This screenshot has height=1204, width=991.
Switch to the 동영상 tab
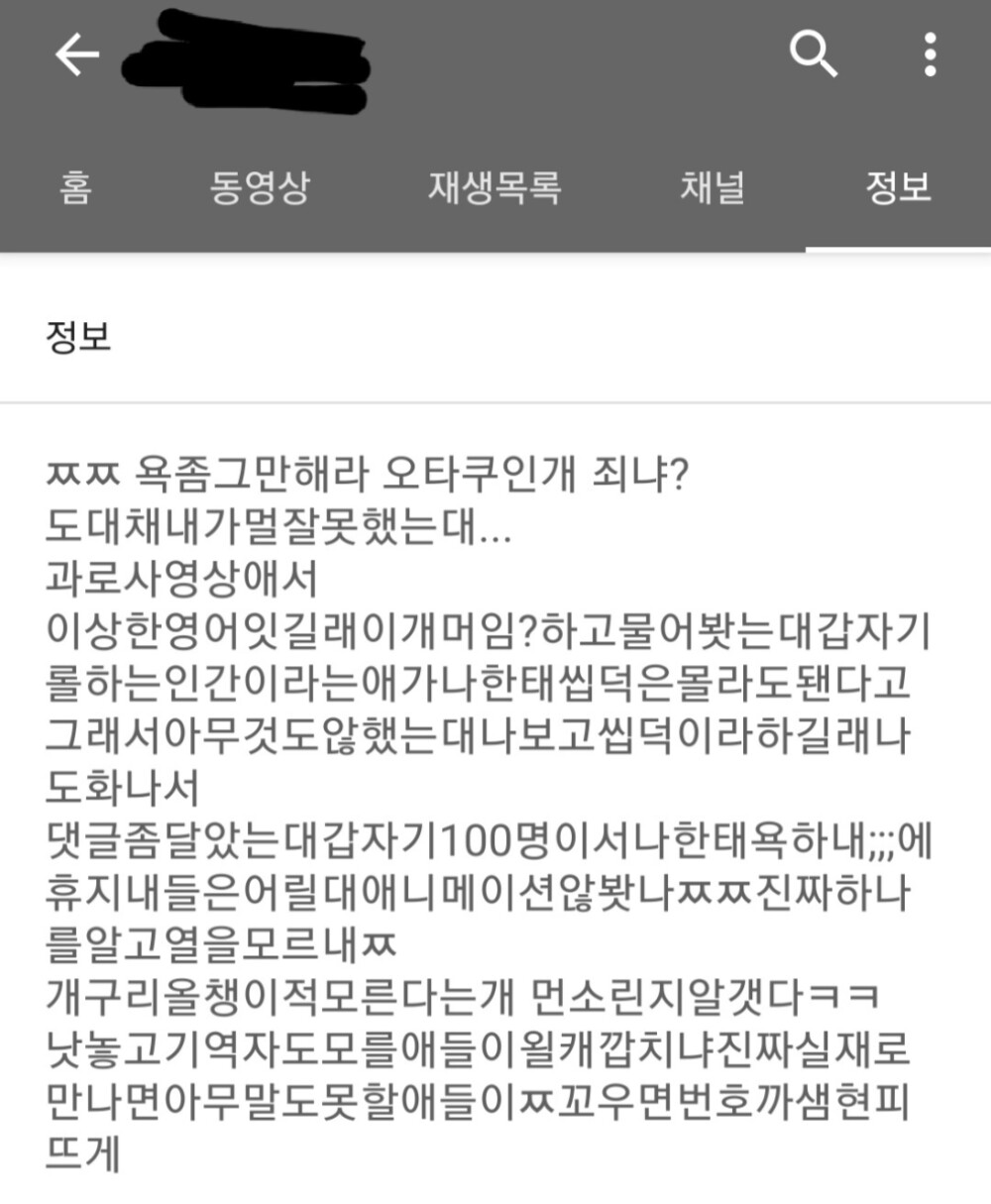point(260,187)
